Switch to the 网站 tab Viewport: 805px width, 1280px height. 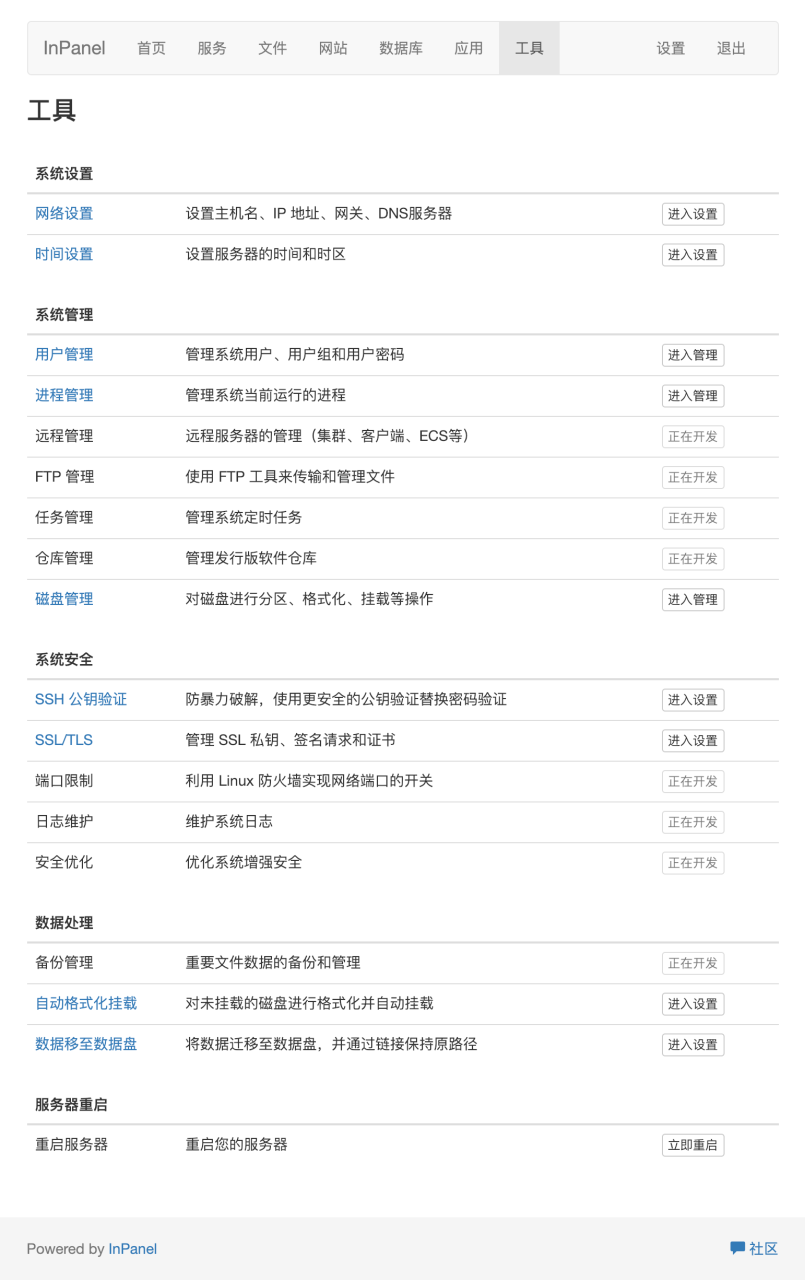click(332, 47)
